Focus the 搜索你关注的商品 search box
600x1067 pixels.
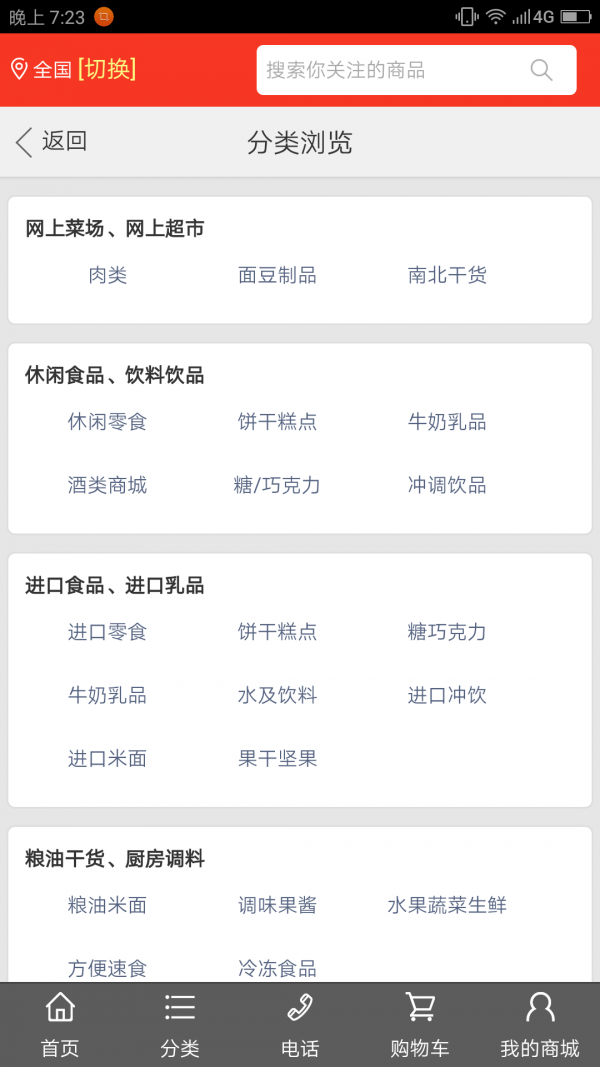coord(390,70)
